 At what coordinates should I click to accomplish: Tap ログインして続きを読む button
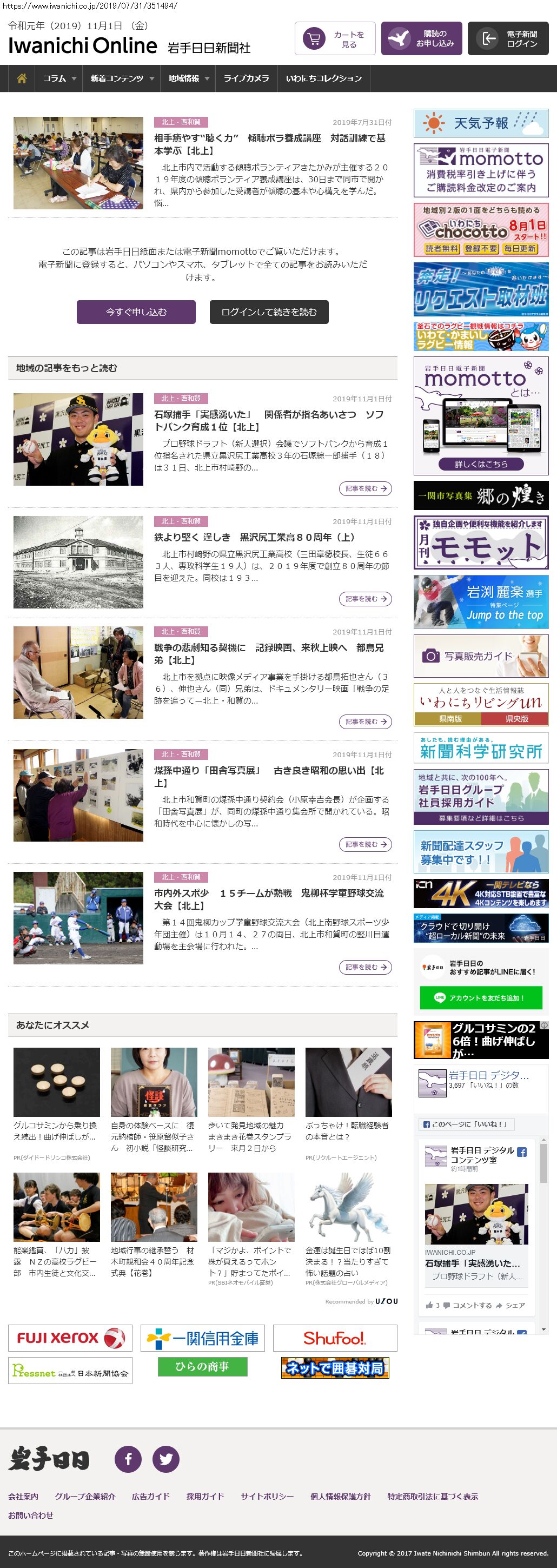(269, 312)
